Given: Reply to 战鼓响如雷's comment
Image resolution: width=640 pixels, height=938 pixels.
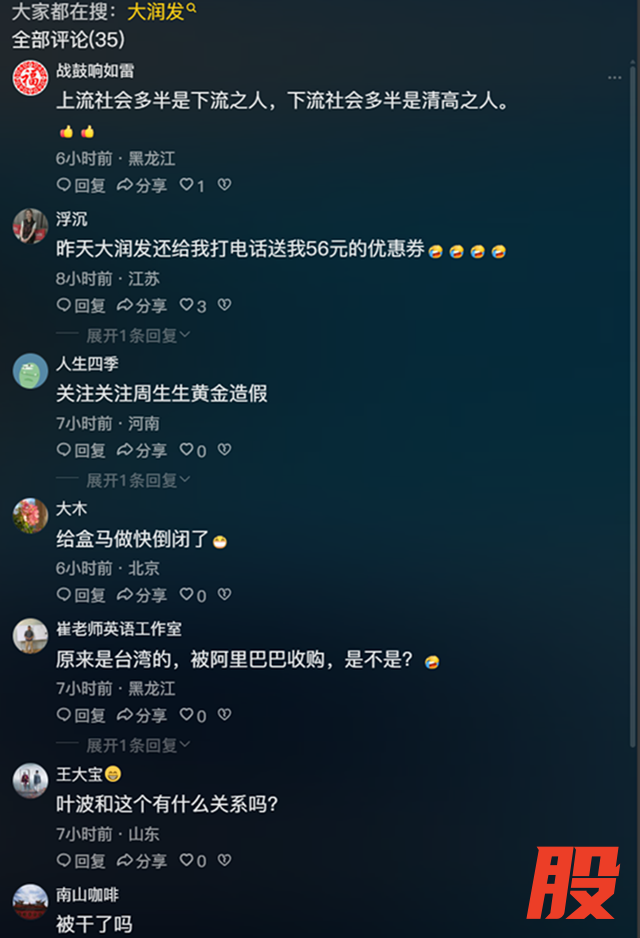Looking at the screenshot, I should pyautogui.click(x=81, y=185).
